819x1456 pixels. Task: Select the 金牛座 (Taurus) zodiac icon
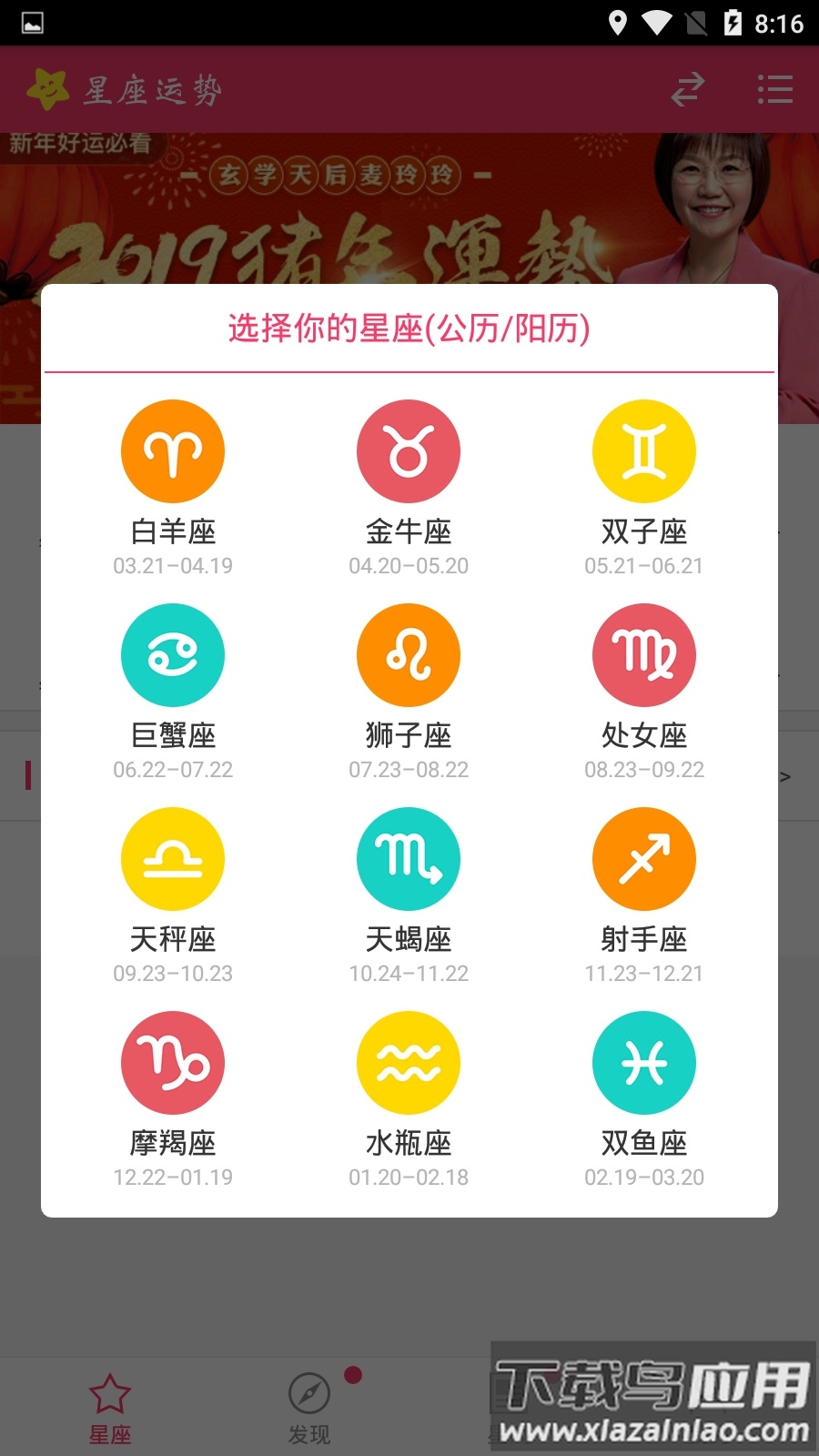[409, 450]
